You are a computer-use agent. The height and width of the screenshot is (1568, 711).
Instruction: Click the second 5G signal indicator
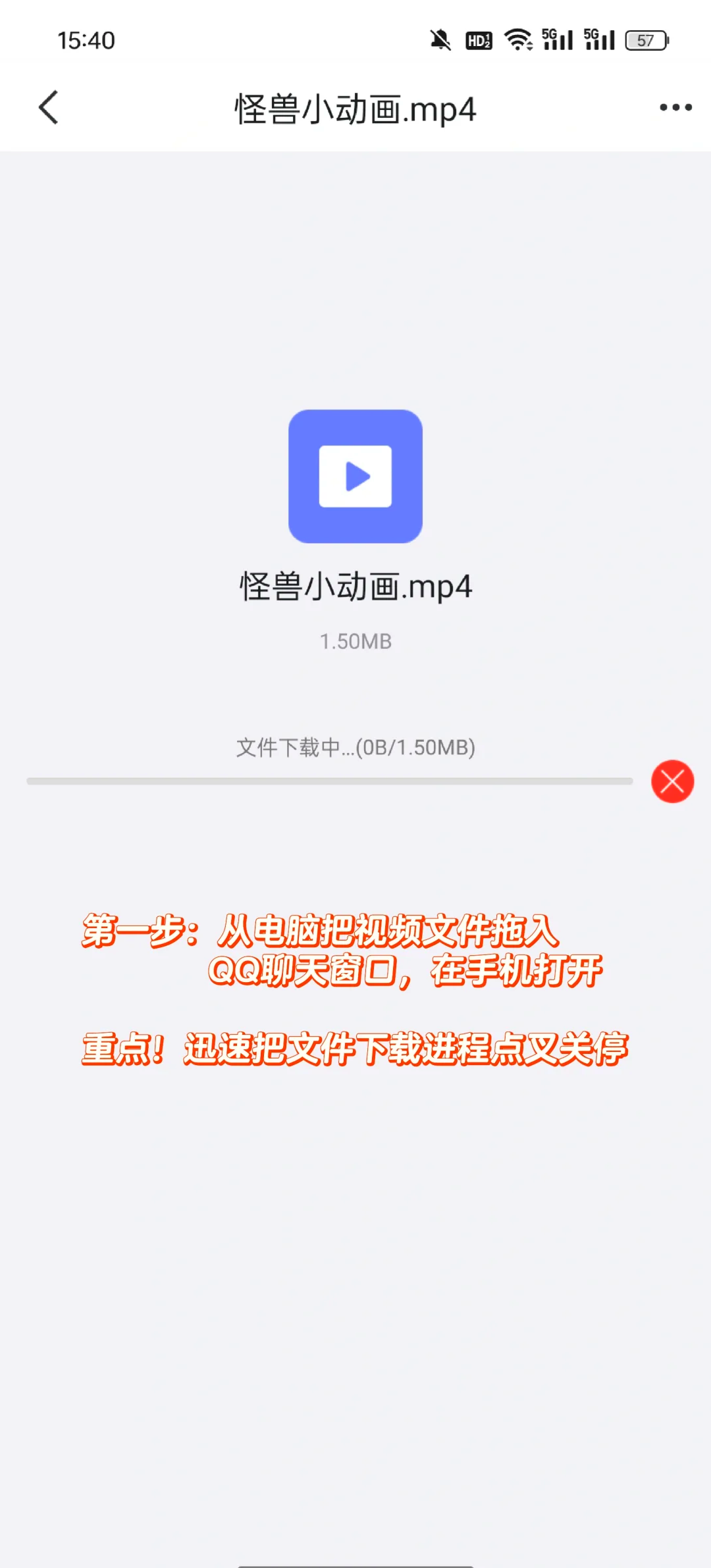tap(598, 39)
